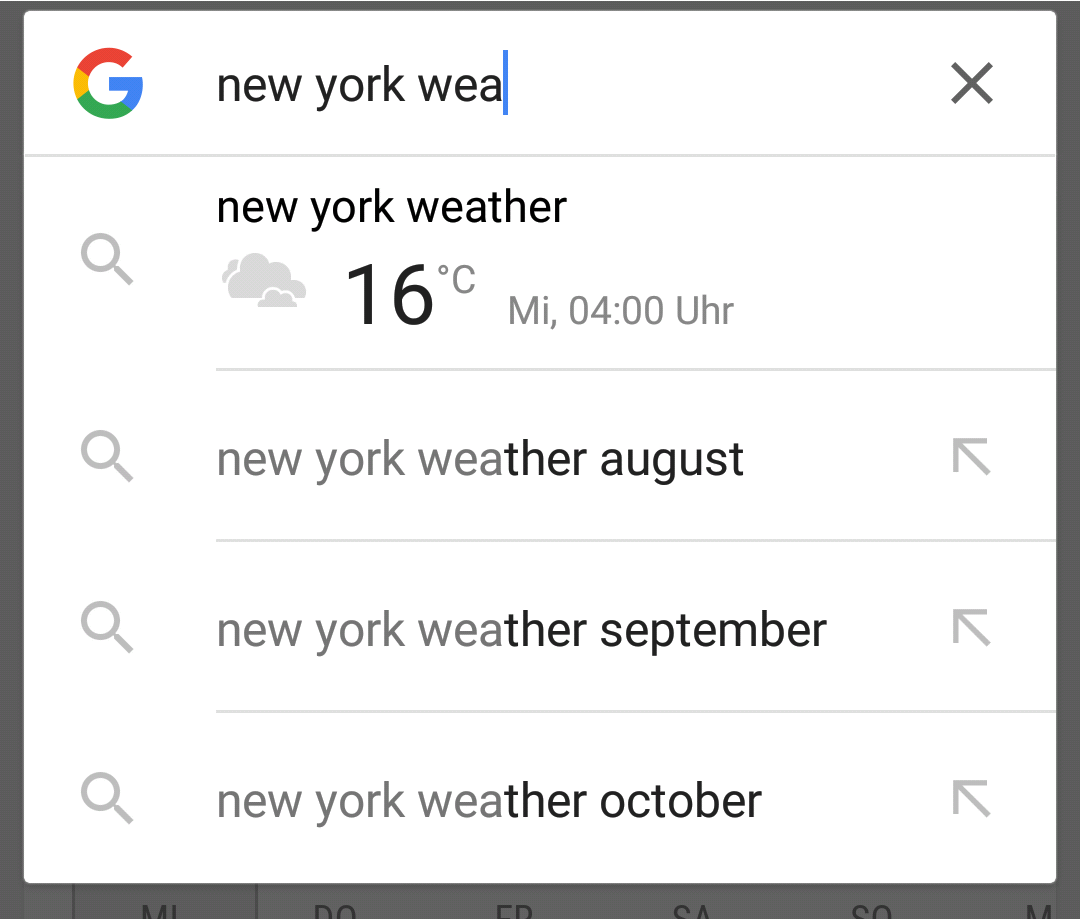Fill in query with august suggestion arrow
1080x919 pixels.
point(971,458)
